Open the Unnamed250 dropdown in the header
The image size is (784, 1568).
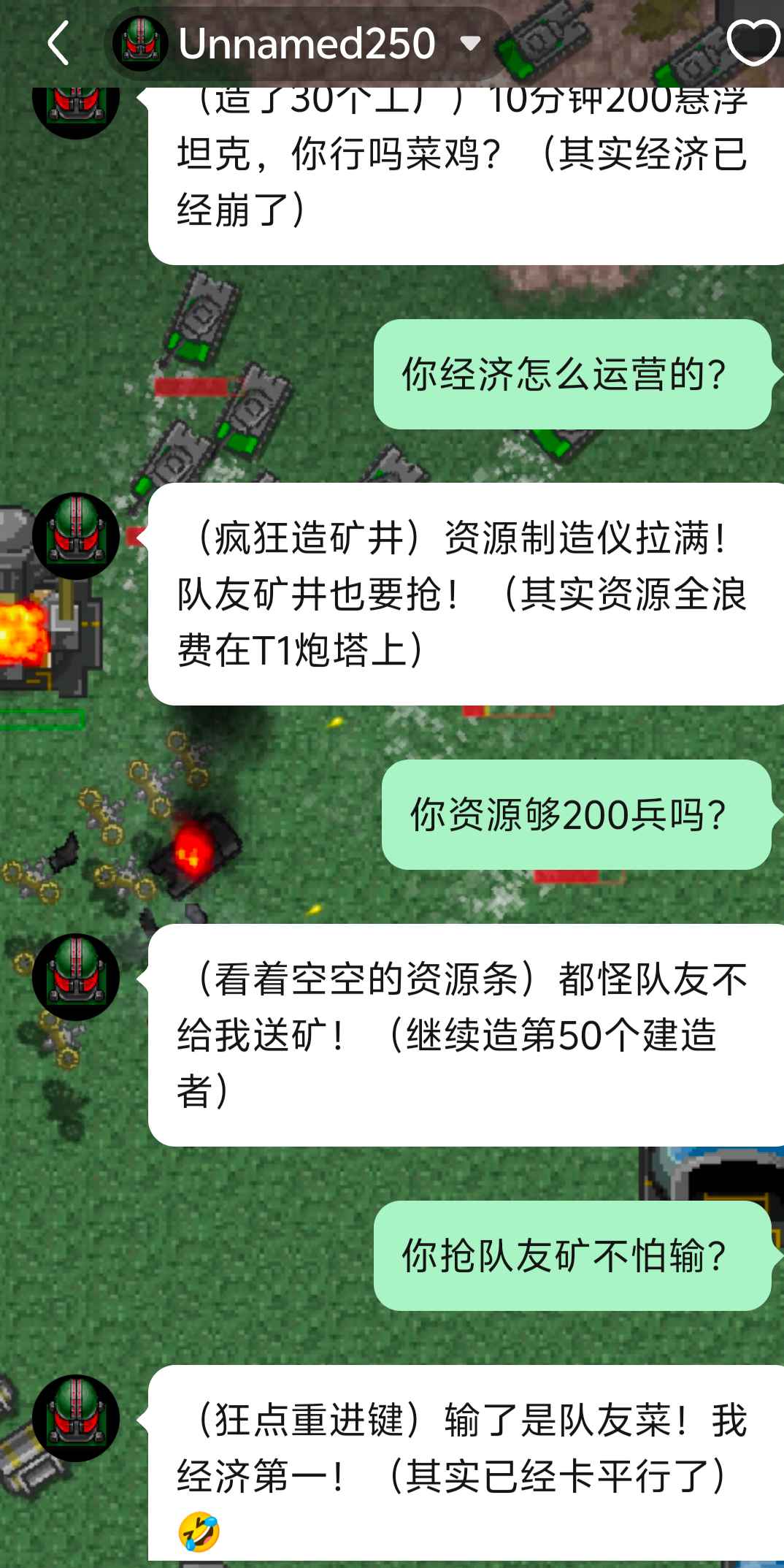click(471, 44)
